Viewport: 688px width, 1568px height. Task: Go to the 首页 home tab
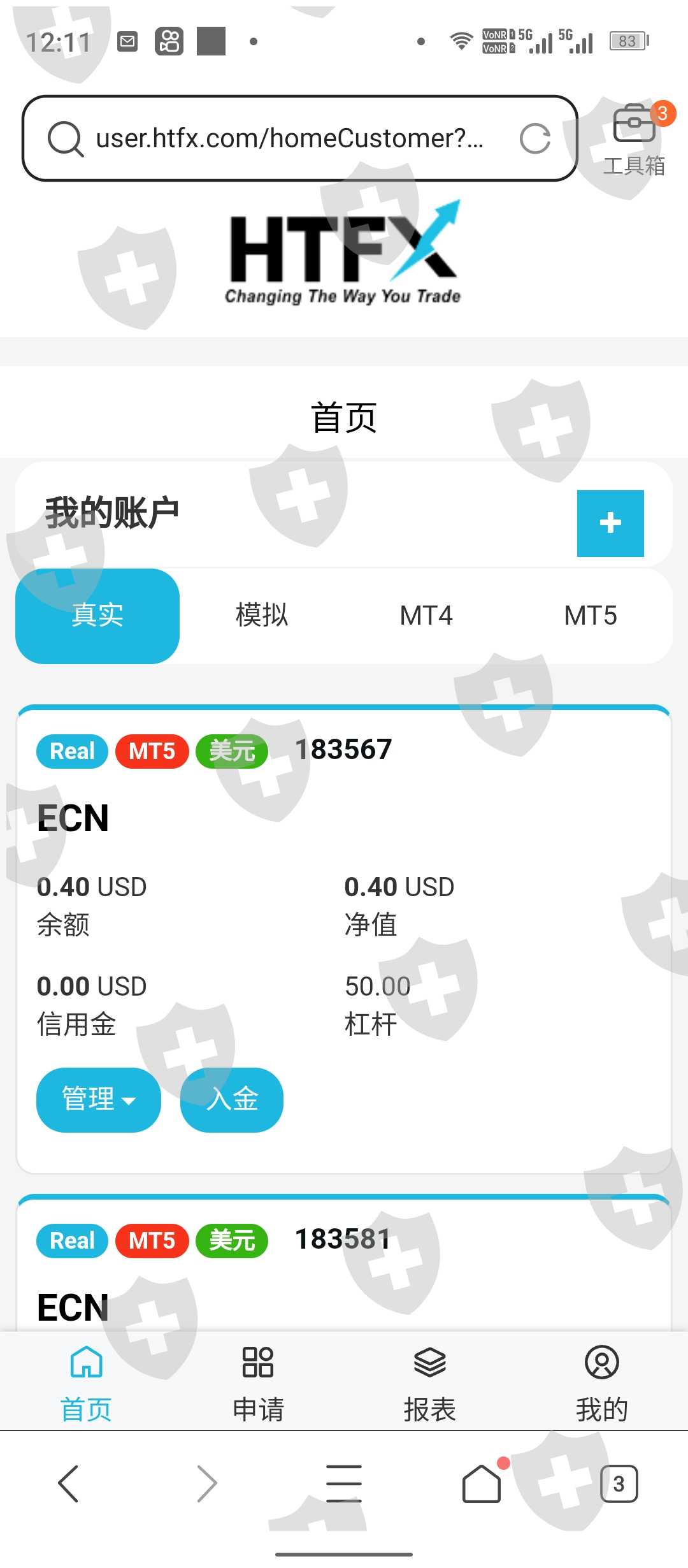[x=86, y=1382]
